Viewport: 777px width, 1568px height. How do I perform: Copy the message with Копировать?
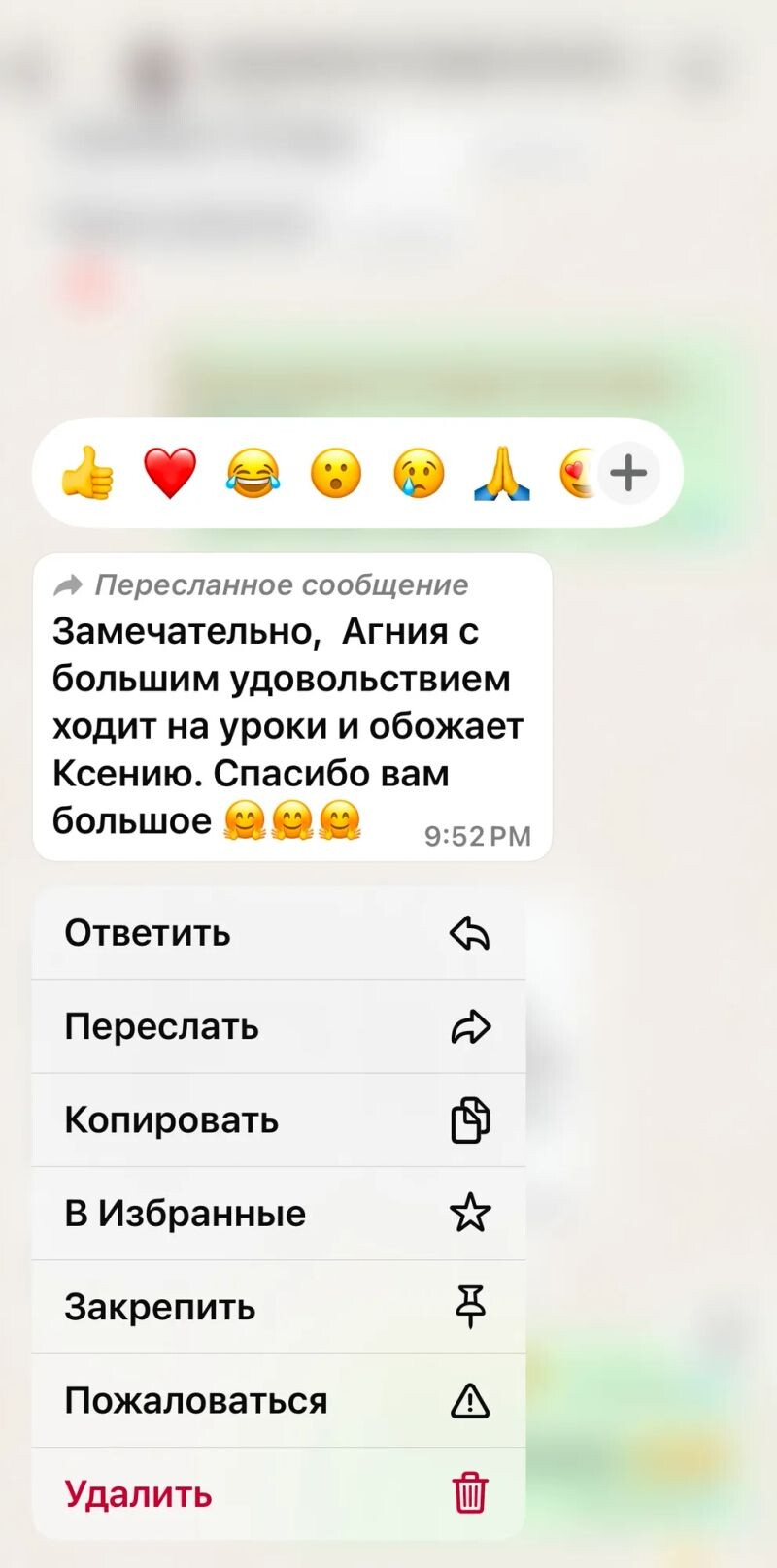(x=279, y=1119)
